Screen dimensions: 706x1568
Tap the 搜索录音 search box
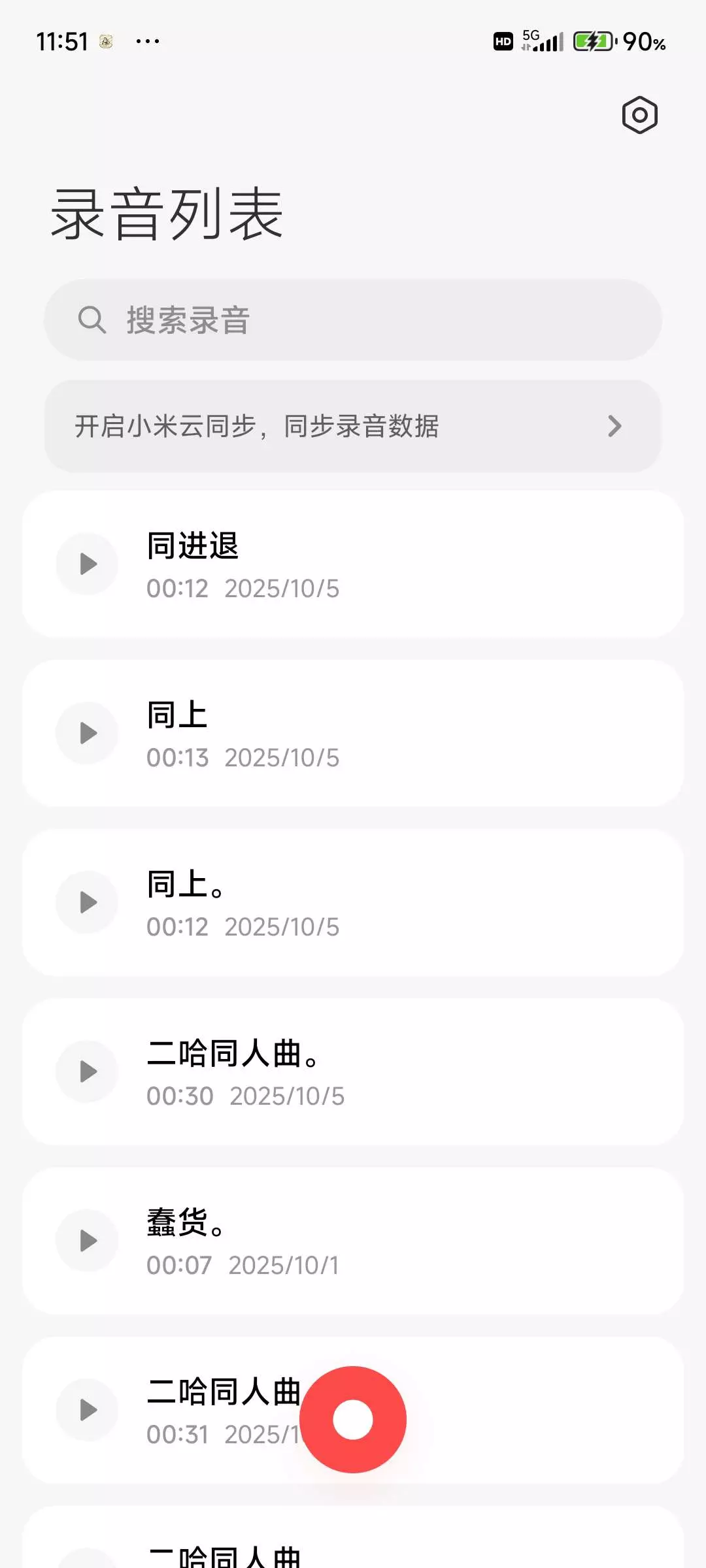click(353, 320)
